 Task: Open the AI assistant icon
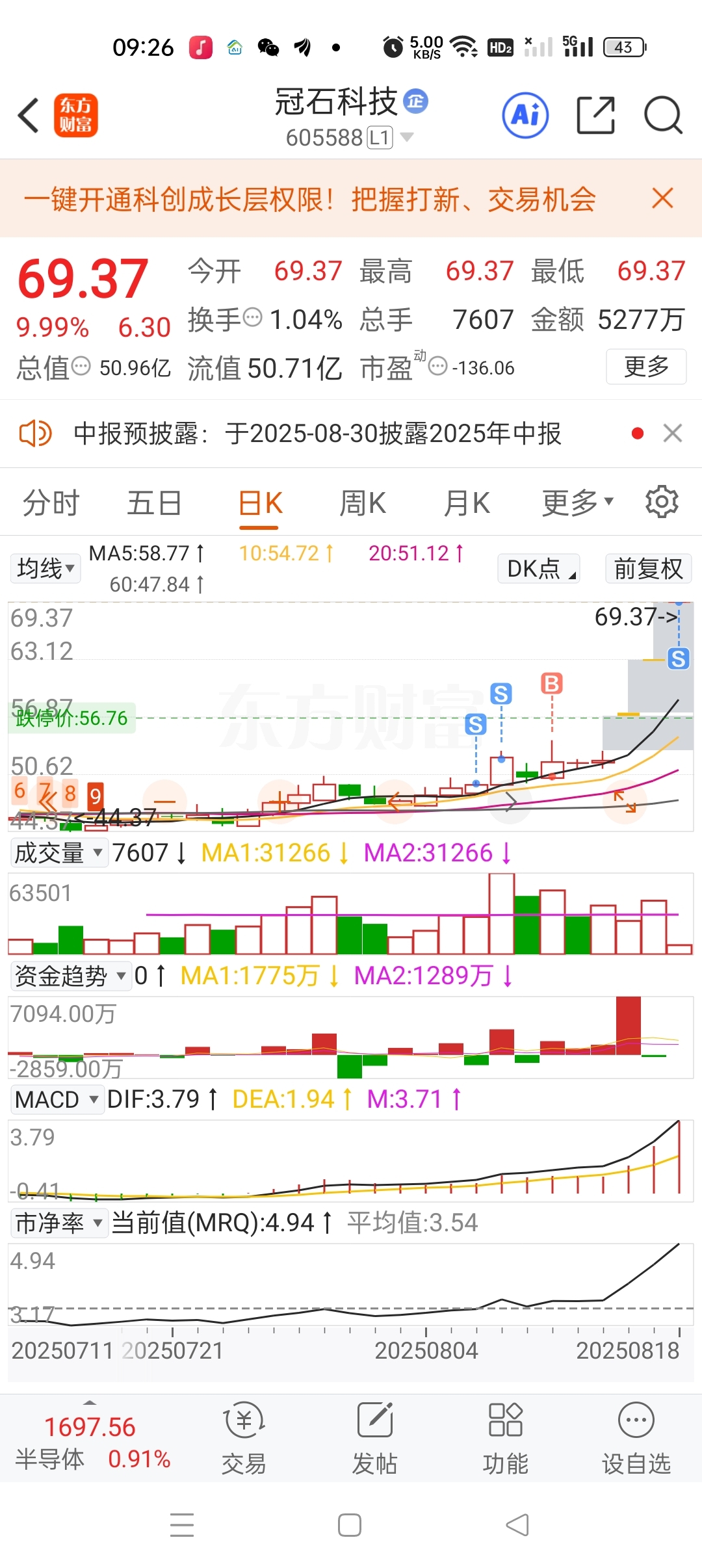coord(525,116)
